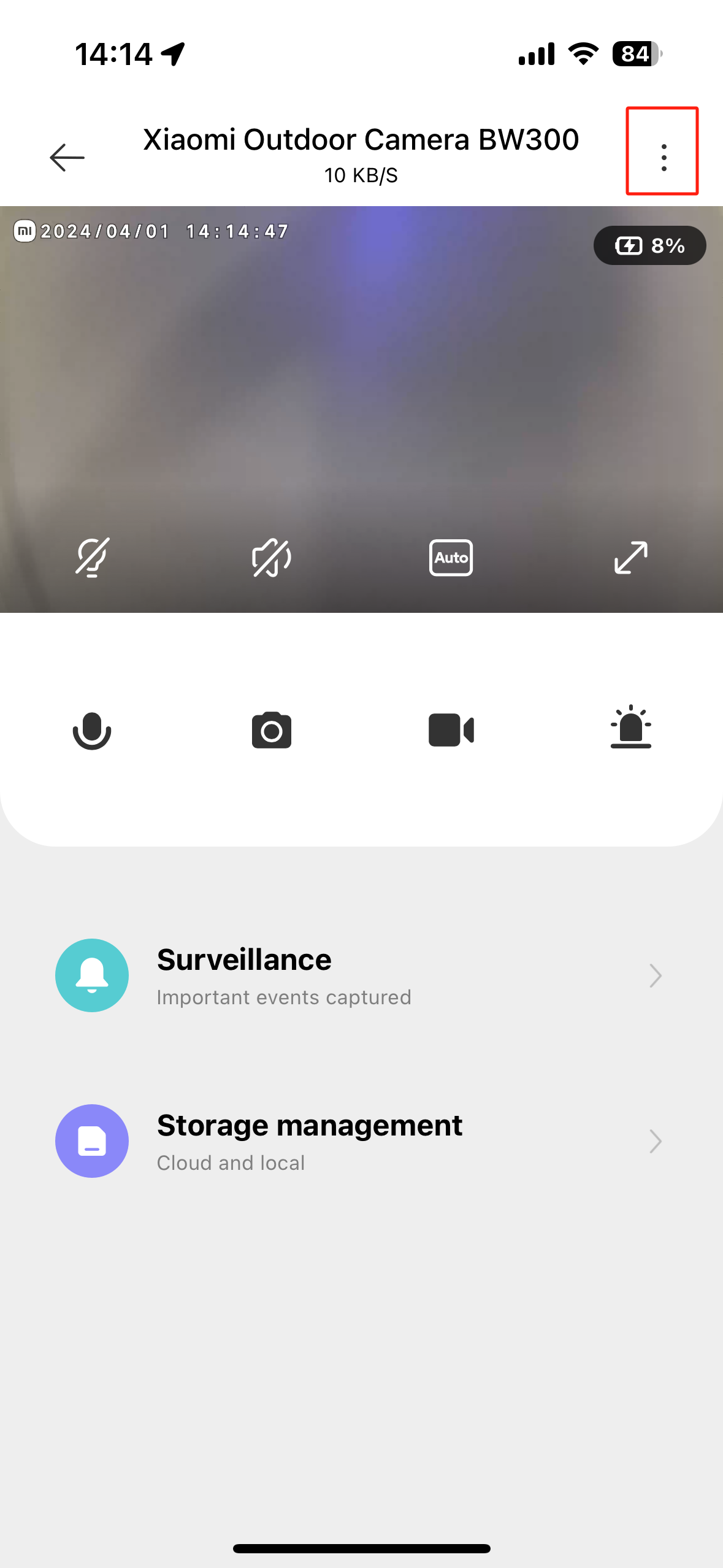
Task: Go back with the arrow icon
Action: click(x=67, y=158)
